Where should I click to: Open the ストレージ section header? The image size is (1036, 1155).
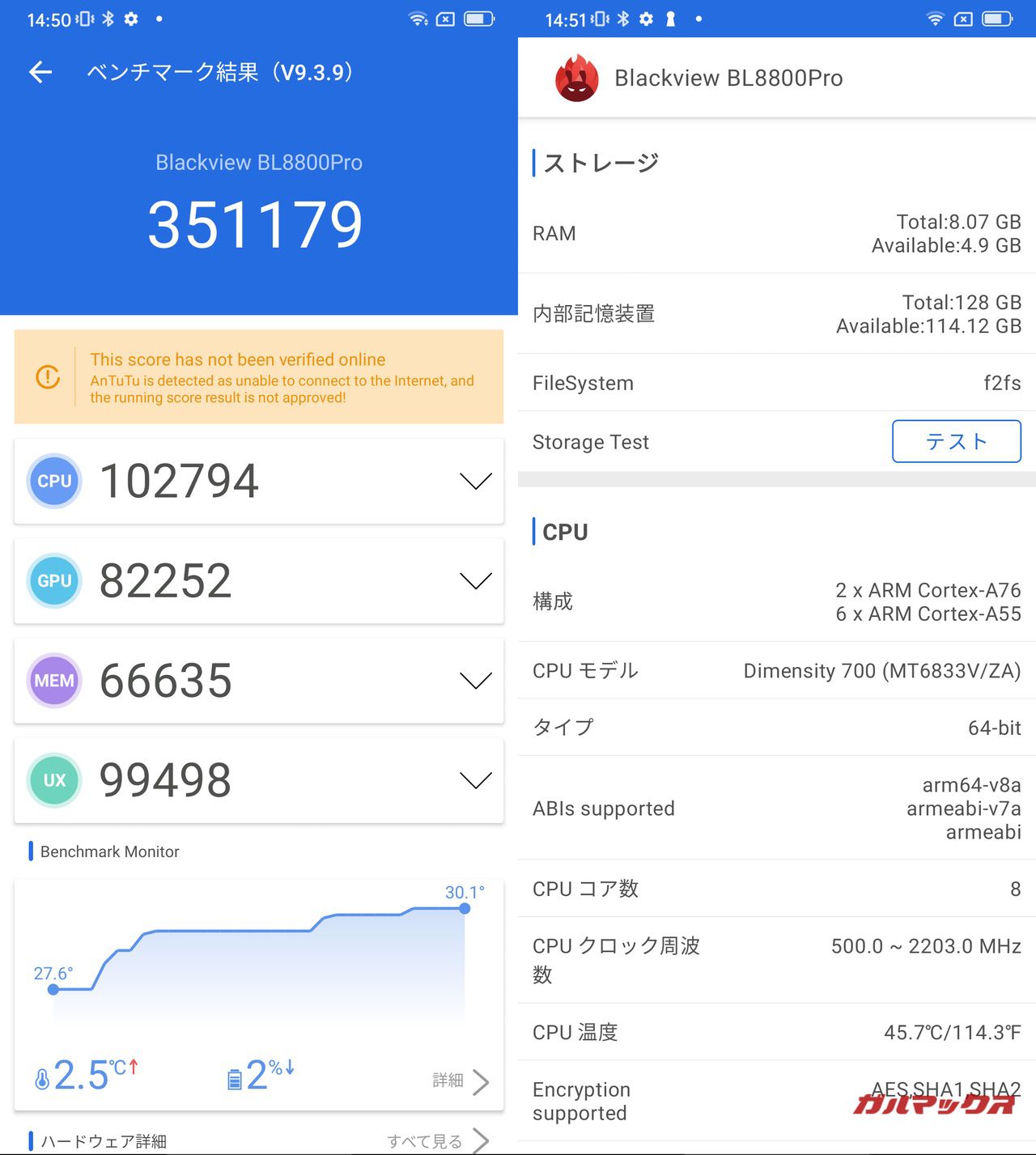597,162
